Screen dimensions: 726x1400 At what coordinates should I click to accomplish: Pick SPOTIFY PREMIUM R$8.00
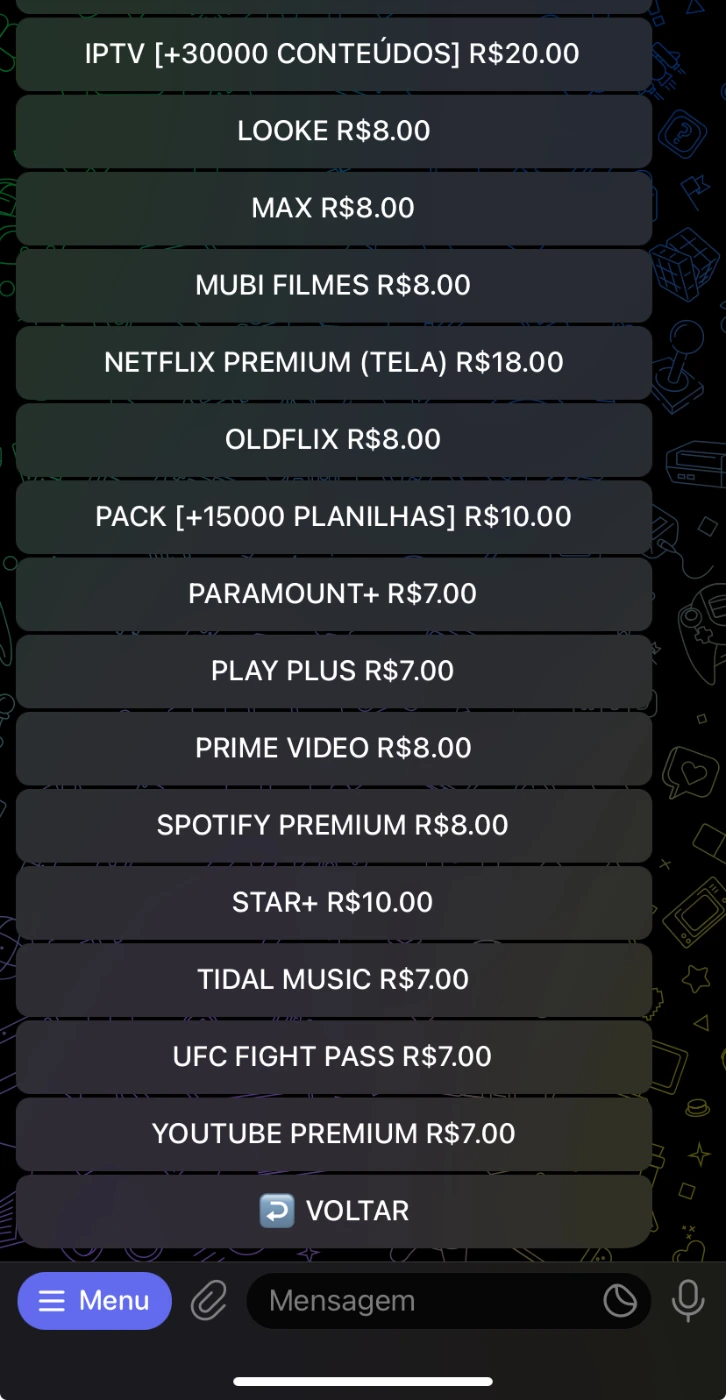click(x=333, y=825)
